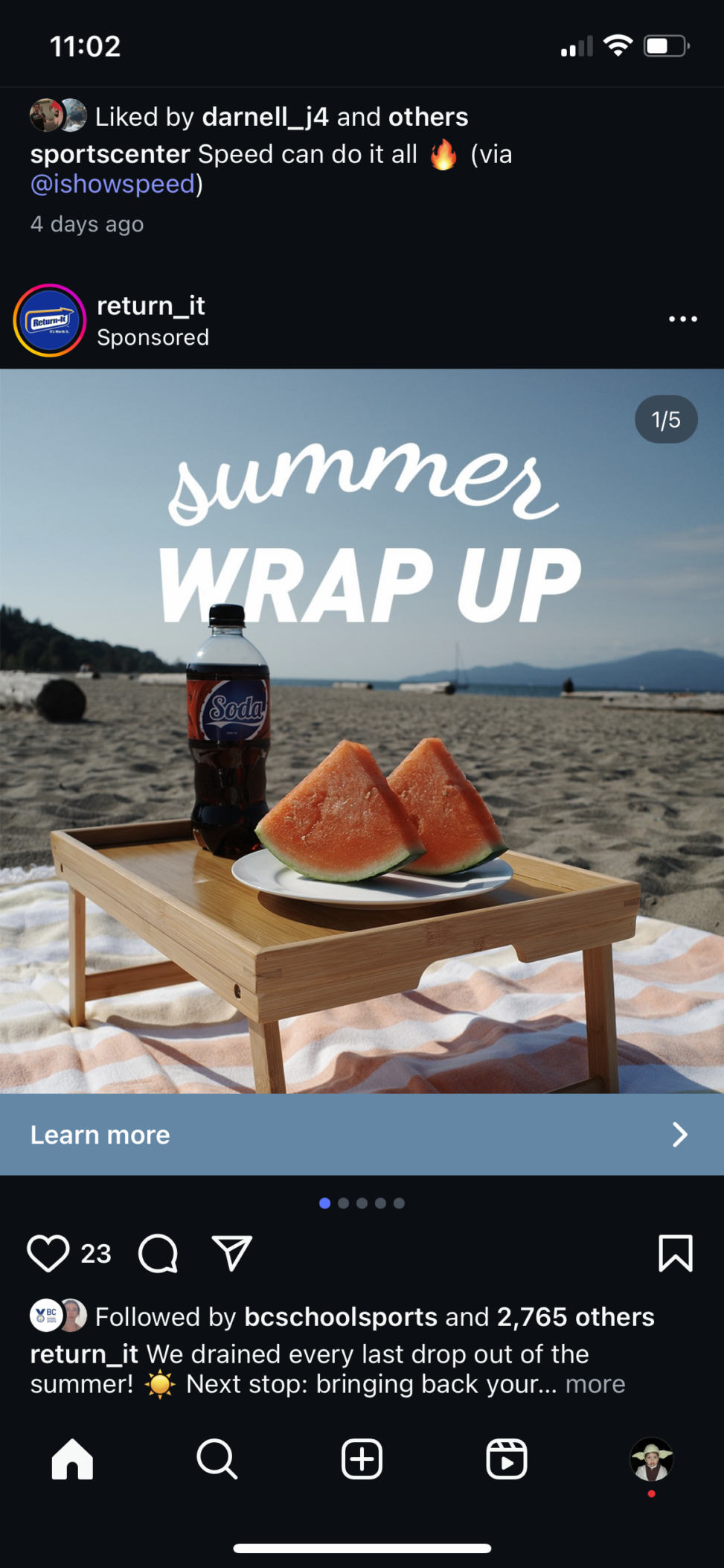View others who liked sportscenter post

[428, 117]
